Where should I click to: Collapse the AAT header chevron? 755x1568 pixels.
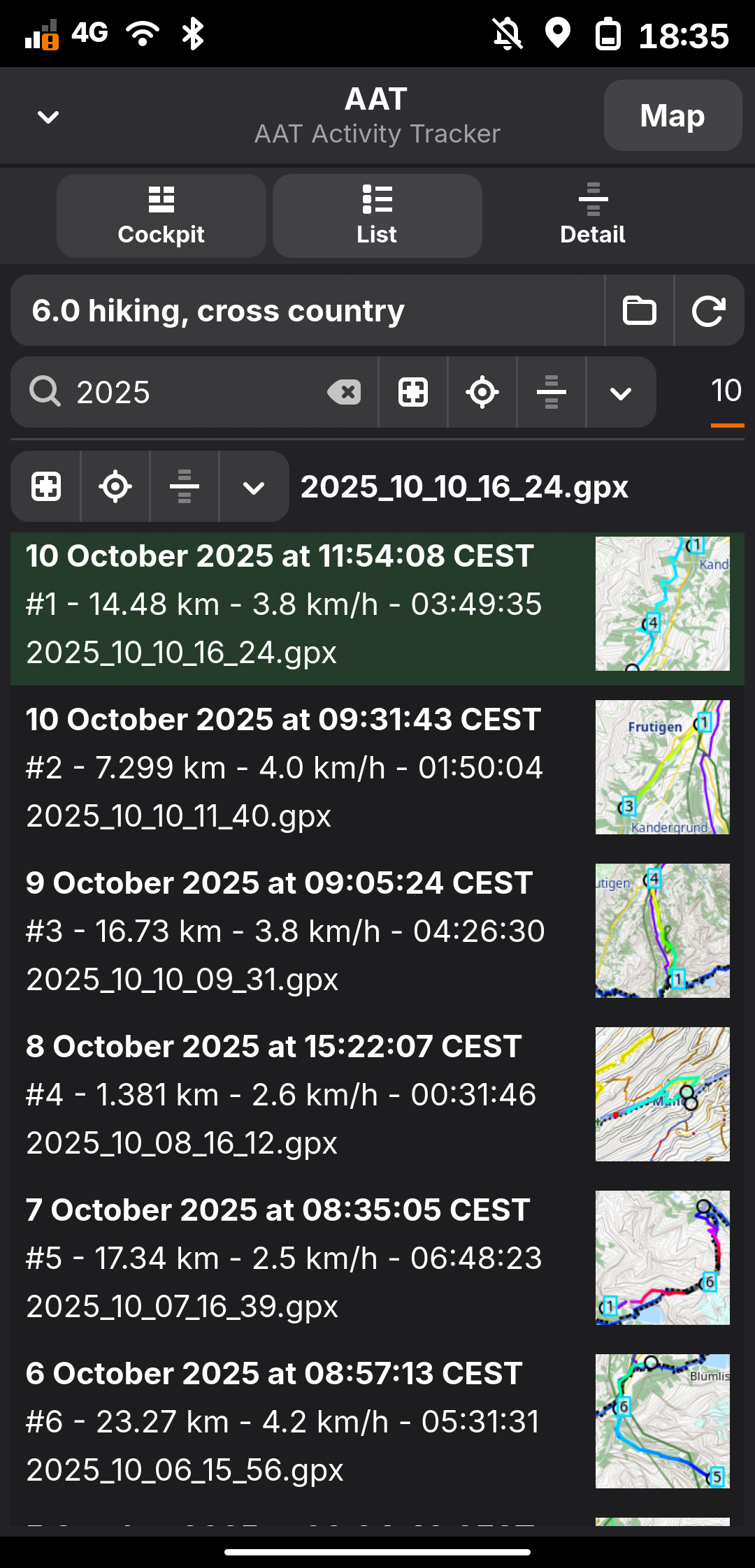[48, 117]
